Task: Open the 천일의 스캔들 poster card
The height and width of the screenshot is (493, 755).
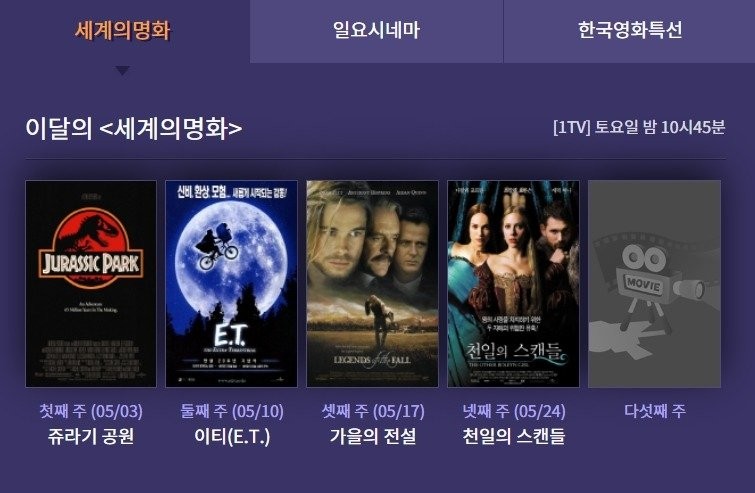Action: (x=513, y=283)
